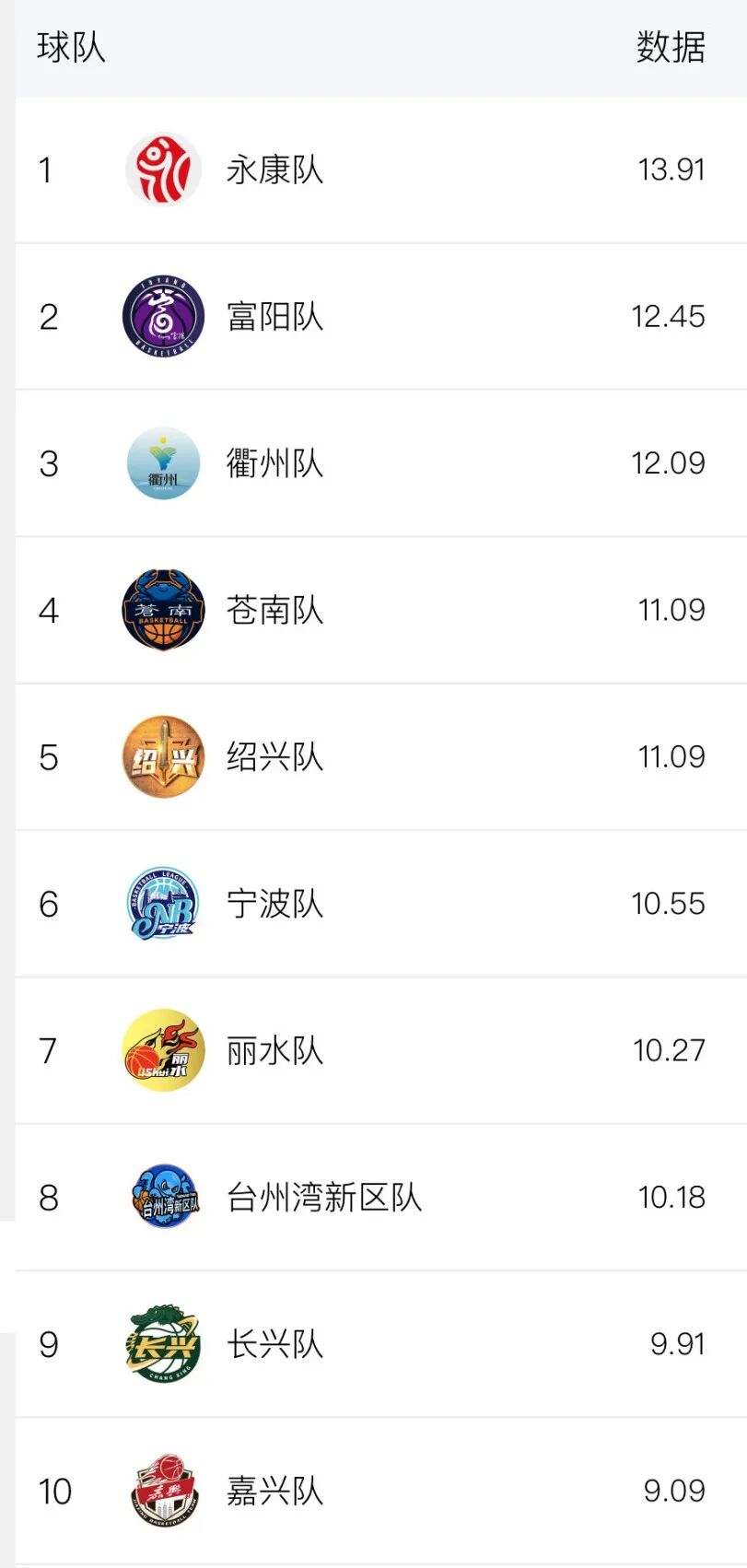747x1568 pixels.
Task: Open the 长兴队 entry
Action: [x=274, y=1344]
